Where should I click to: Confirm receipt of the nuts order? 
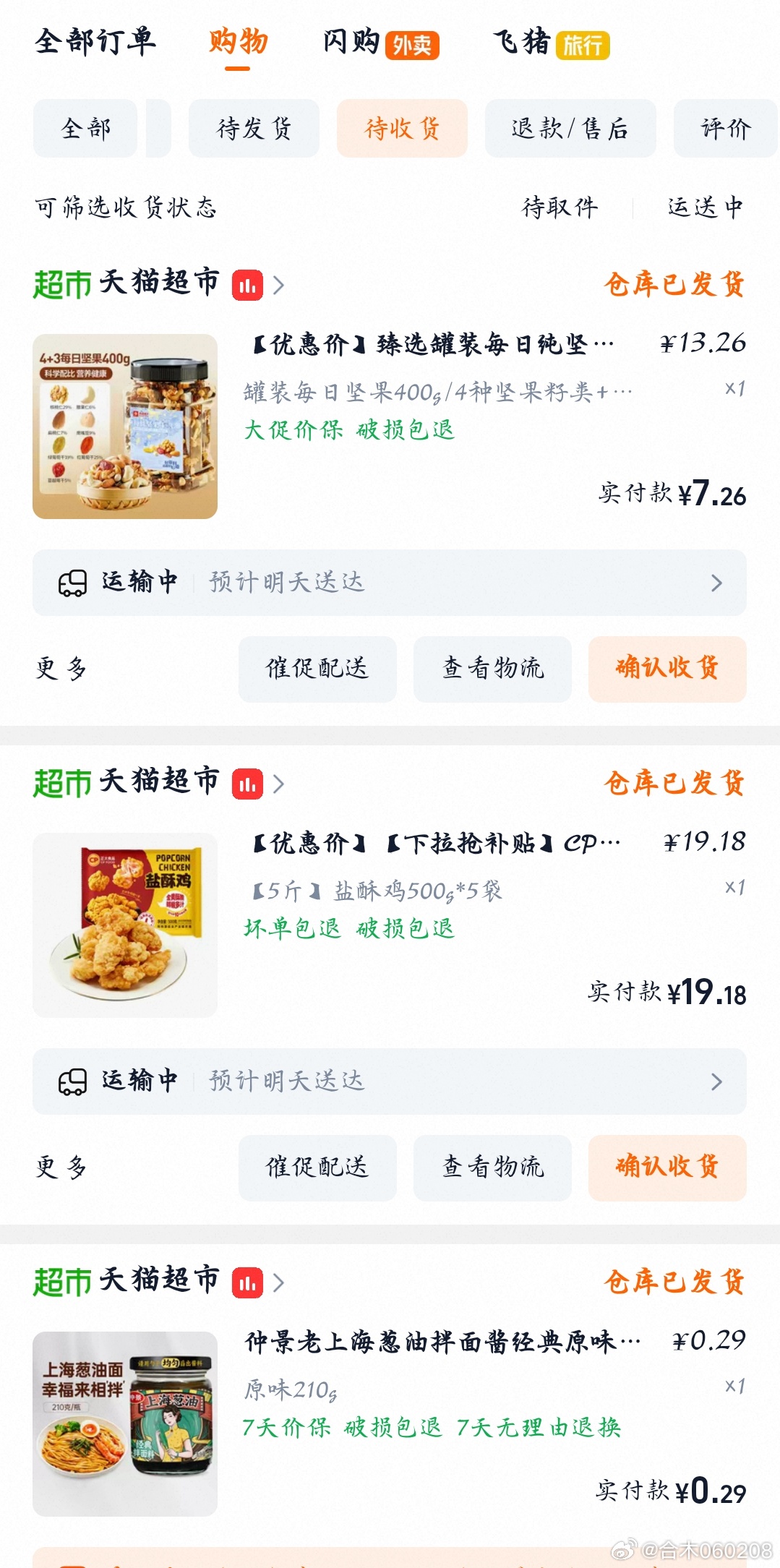pyautogui.click(x=667, y=669)
